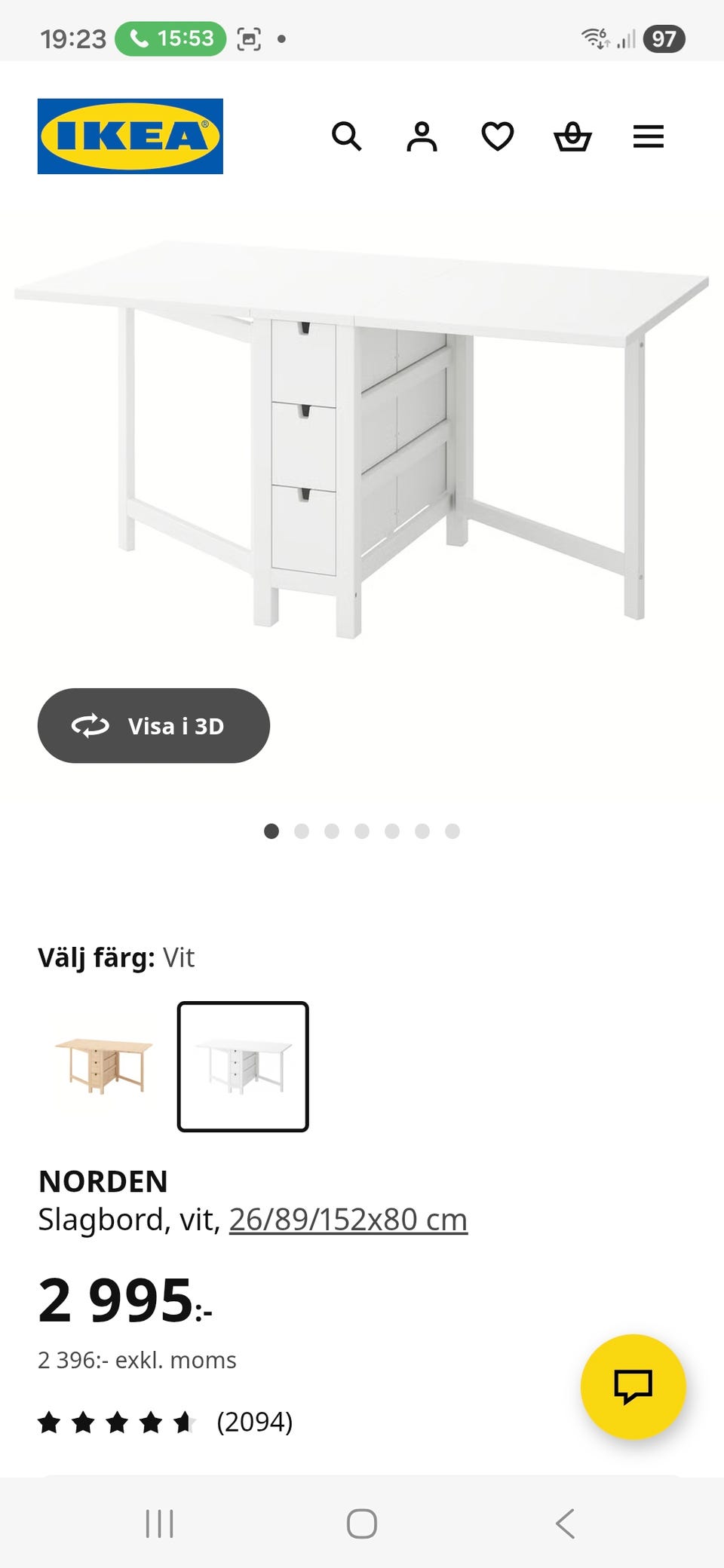724x1568 pixels.
Task: Open the 26/89/152x80 cm dimensions link
Action: pos(348,1218)
